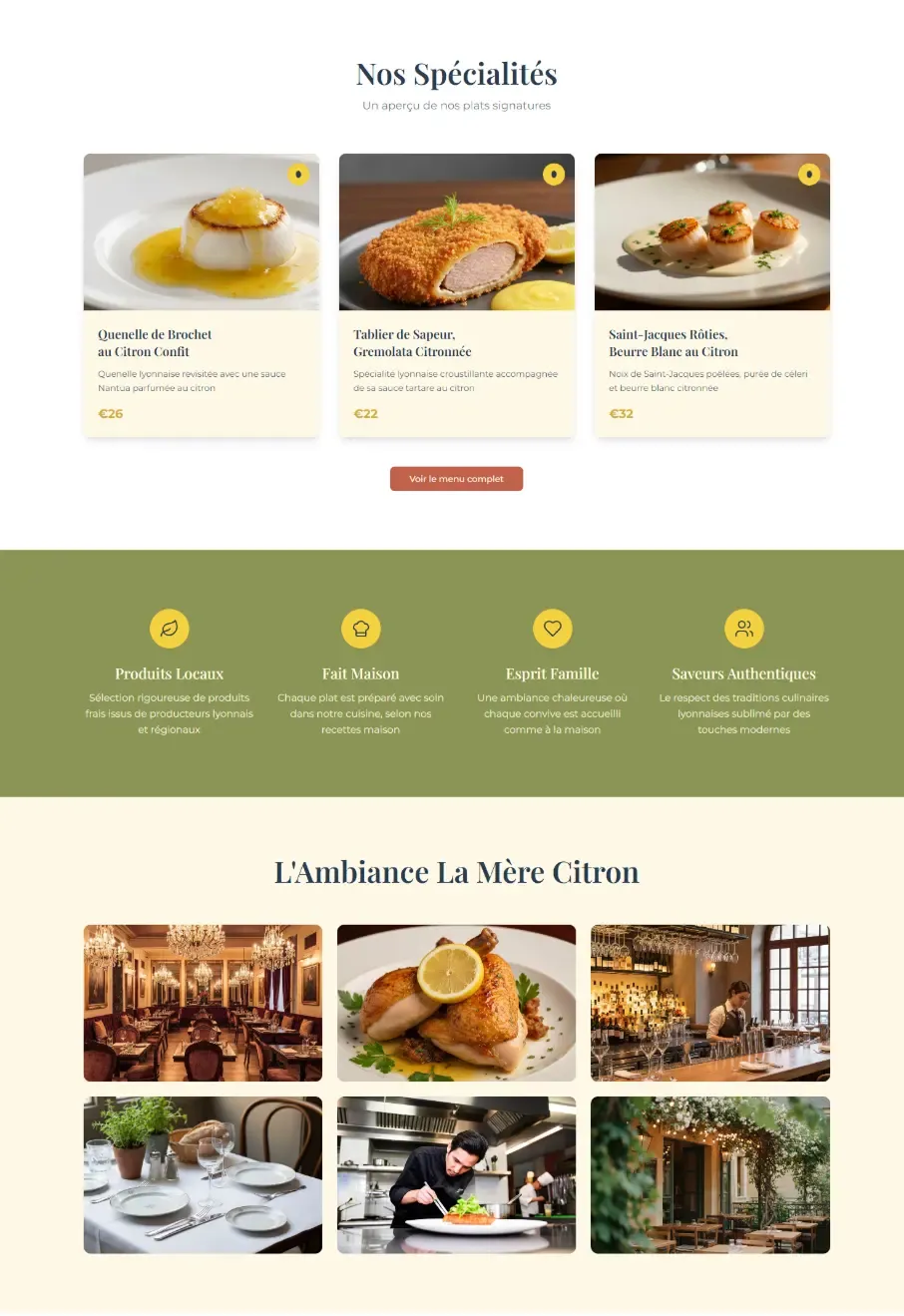This screenshot has width=904, height=1316.
Task: Select the leaf icon above Produits Locaux
Action: point(169,628)
